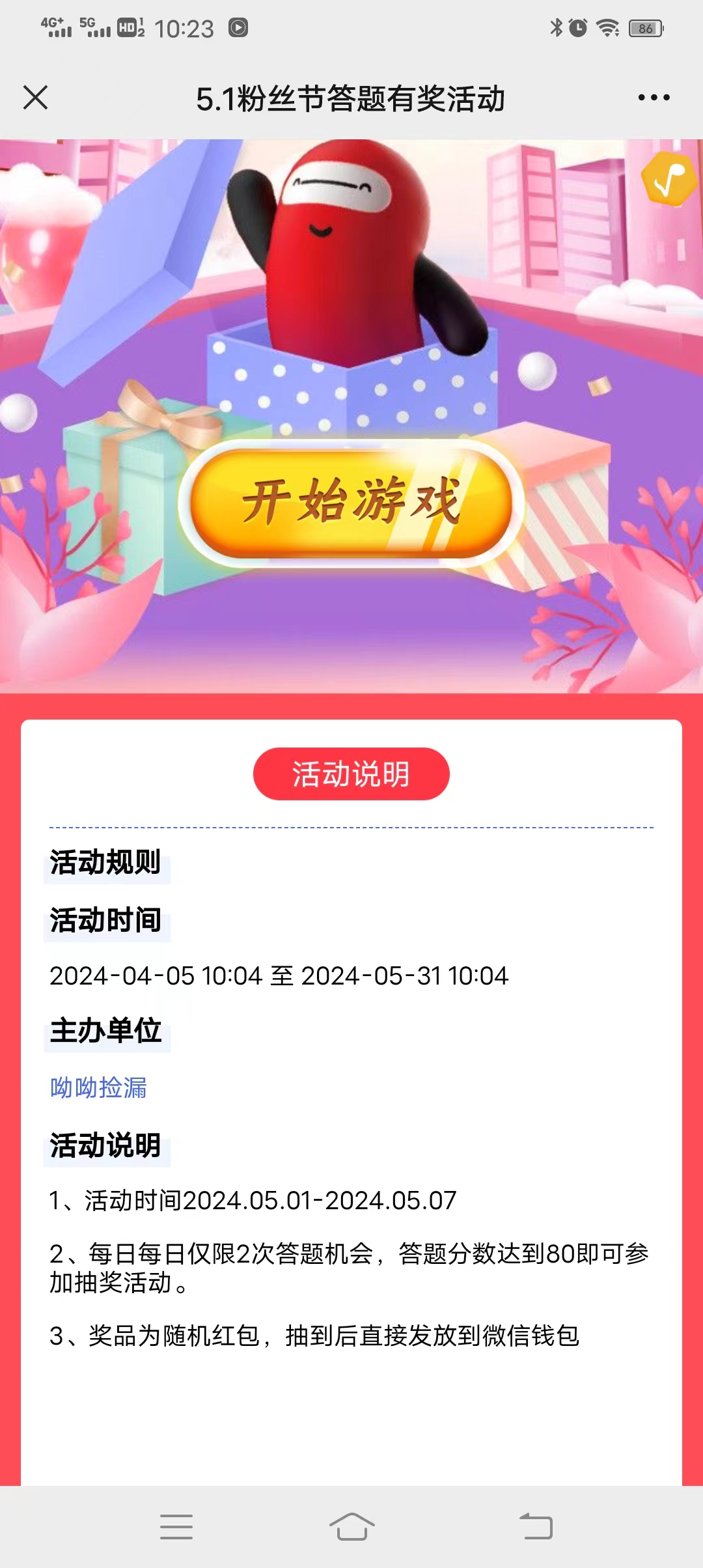This screenshot has height=1568, width=703.
Task: Open the recent apps menu button
Action: click(176, 1526)
